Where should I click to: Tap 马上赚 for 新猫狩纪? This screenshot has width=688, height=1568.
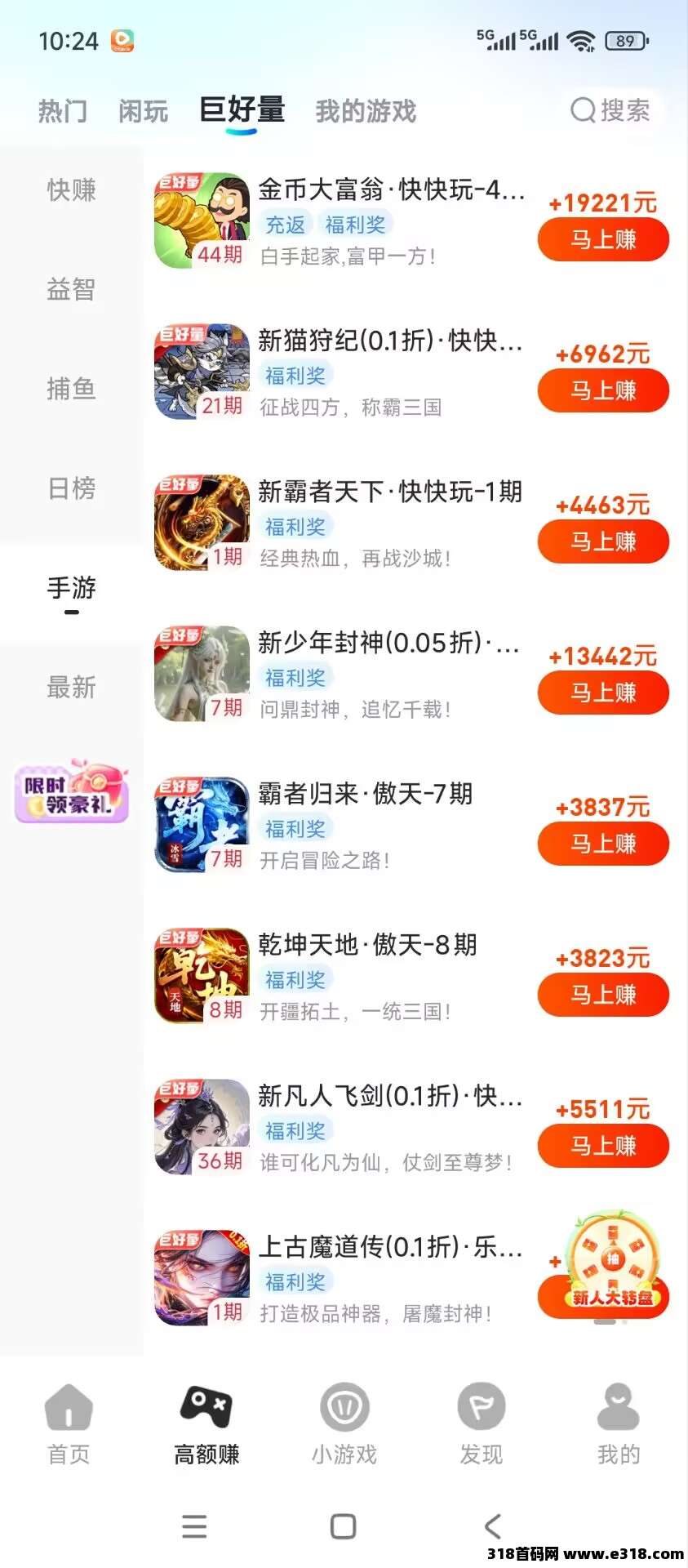coord(603,391)
